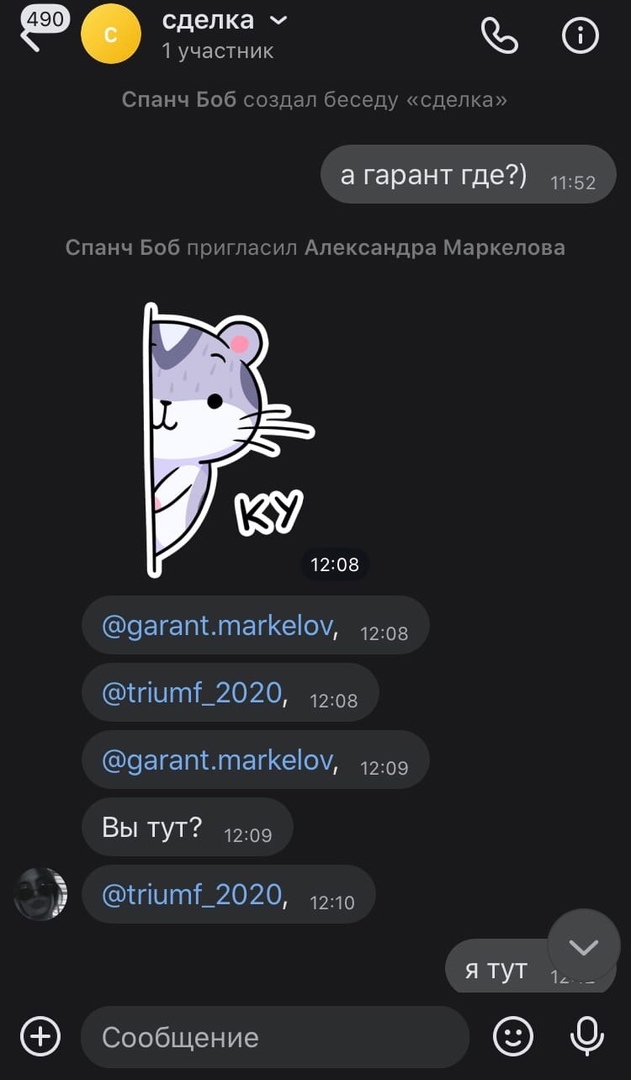Open the сделка chat avatar

coord(110,35)
